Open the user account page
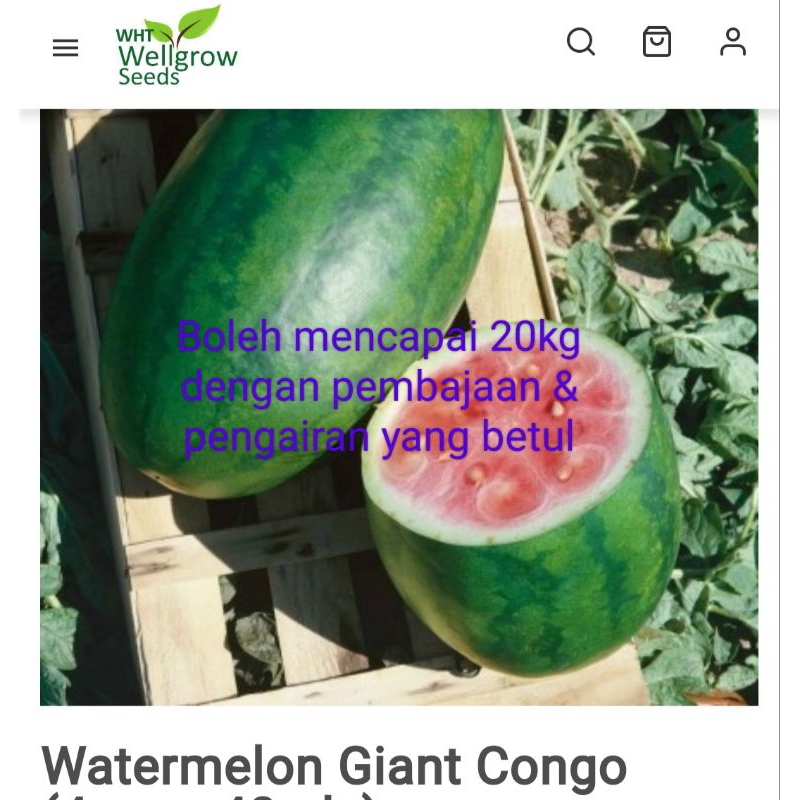 pos(733,42)
